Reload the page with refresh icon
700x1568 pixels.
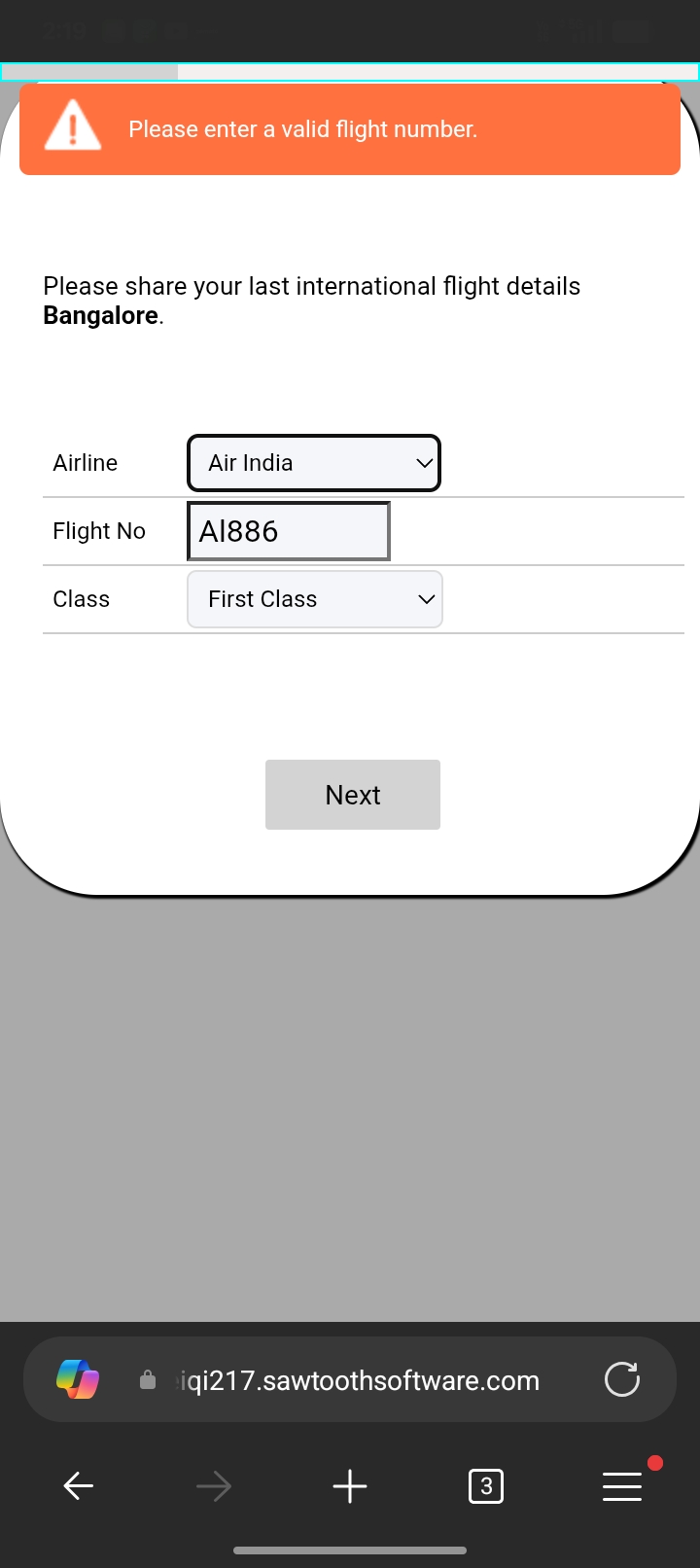pyautogui.click(x=622, y=1379)
